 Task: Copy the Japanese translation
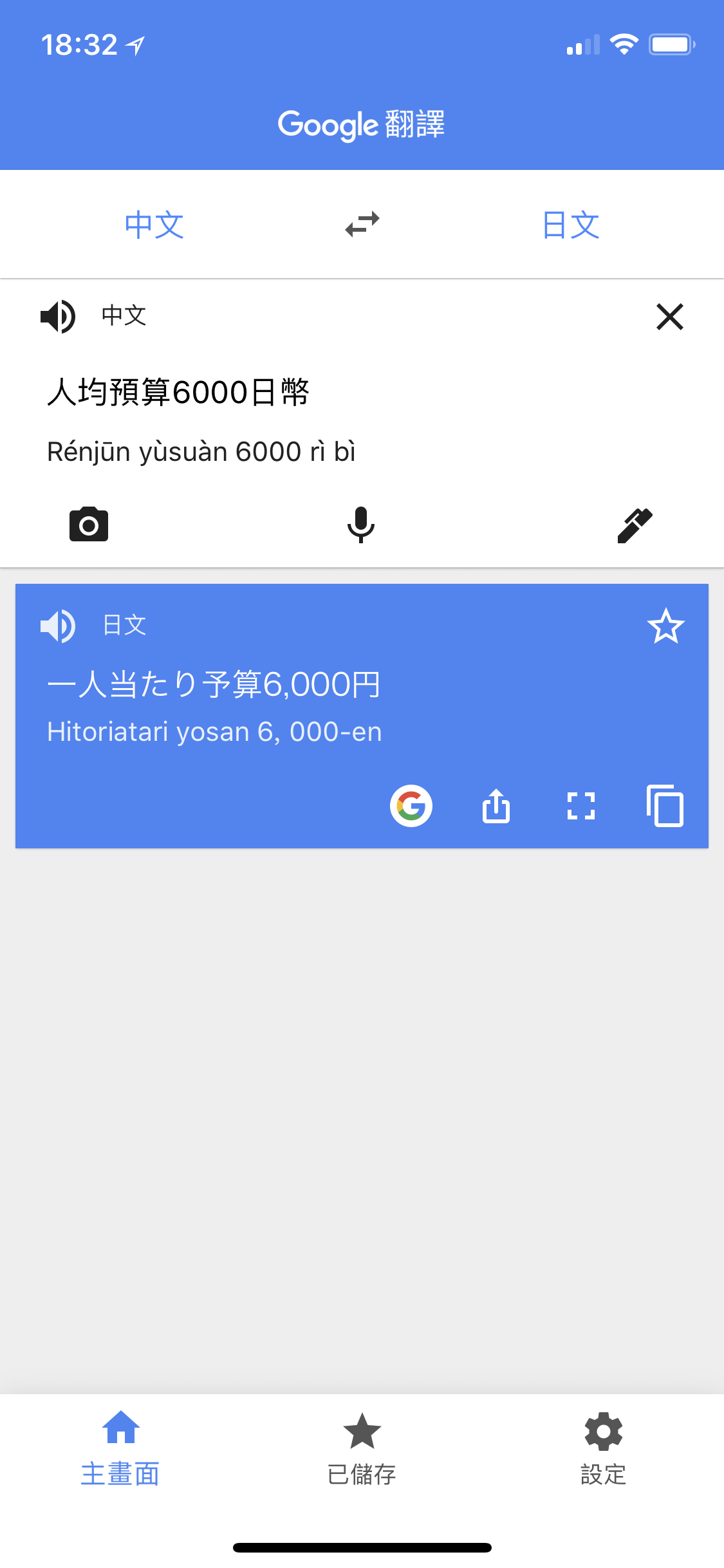point(665,805)
